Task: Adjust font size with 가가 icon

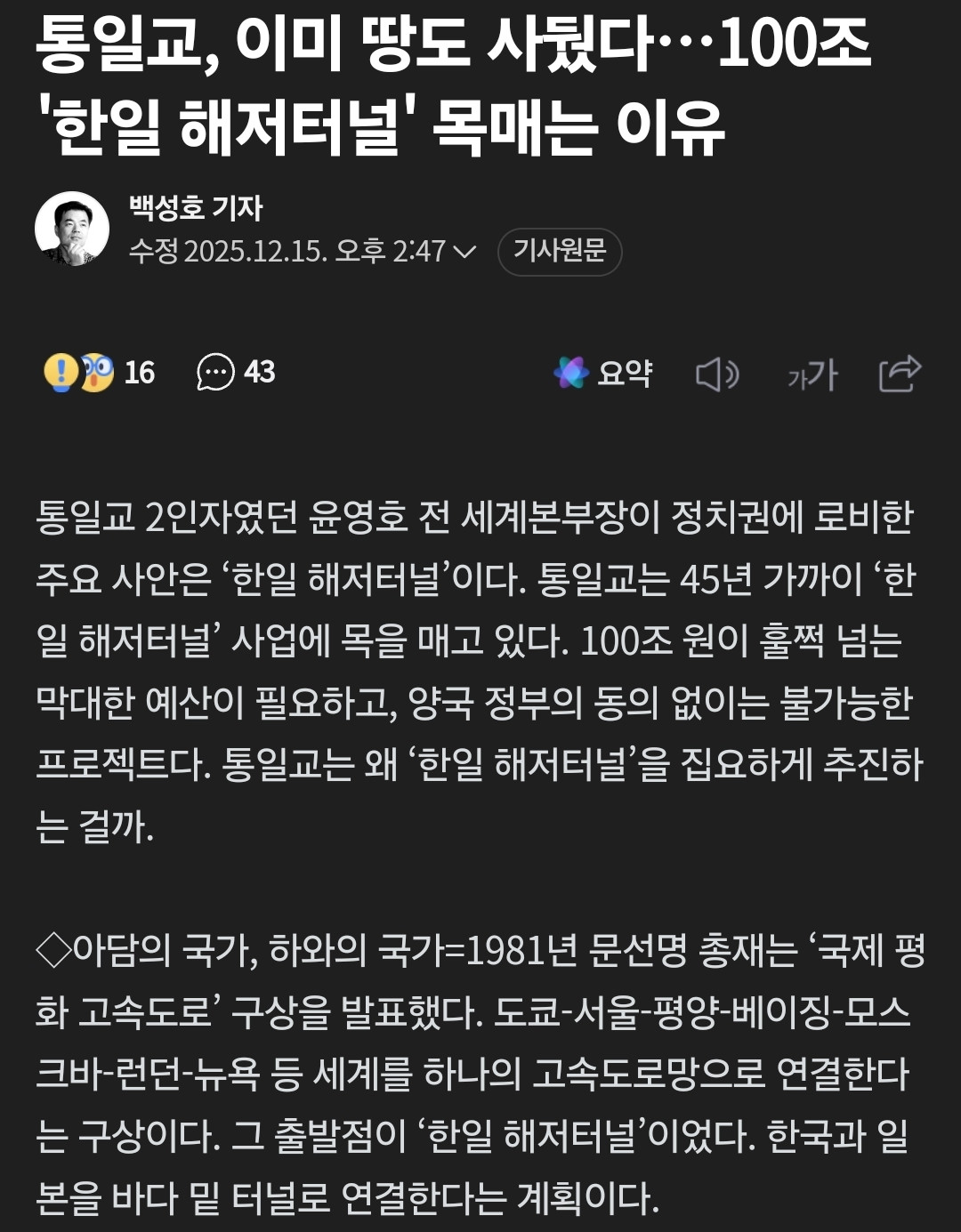Action: pyautogui.click(x=812, y=374)
